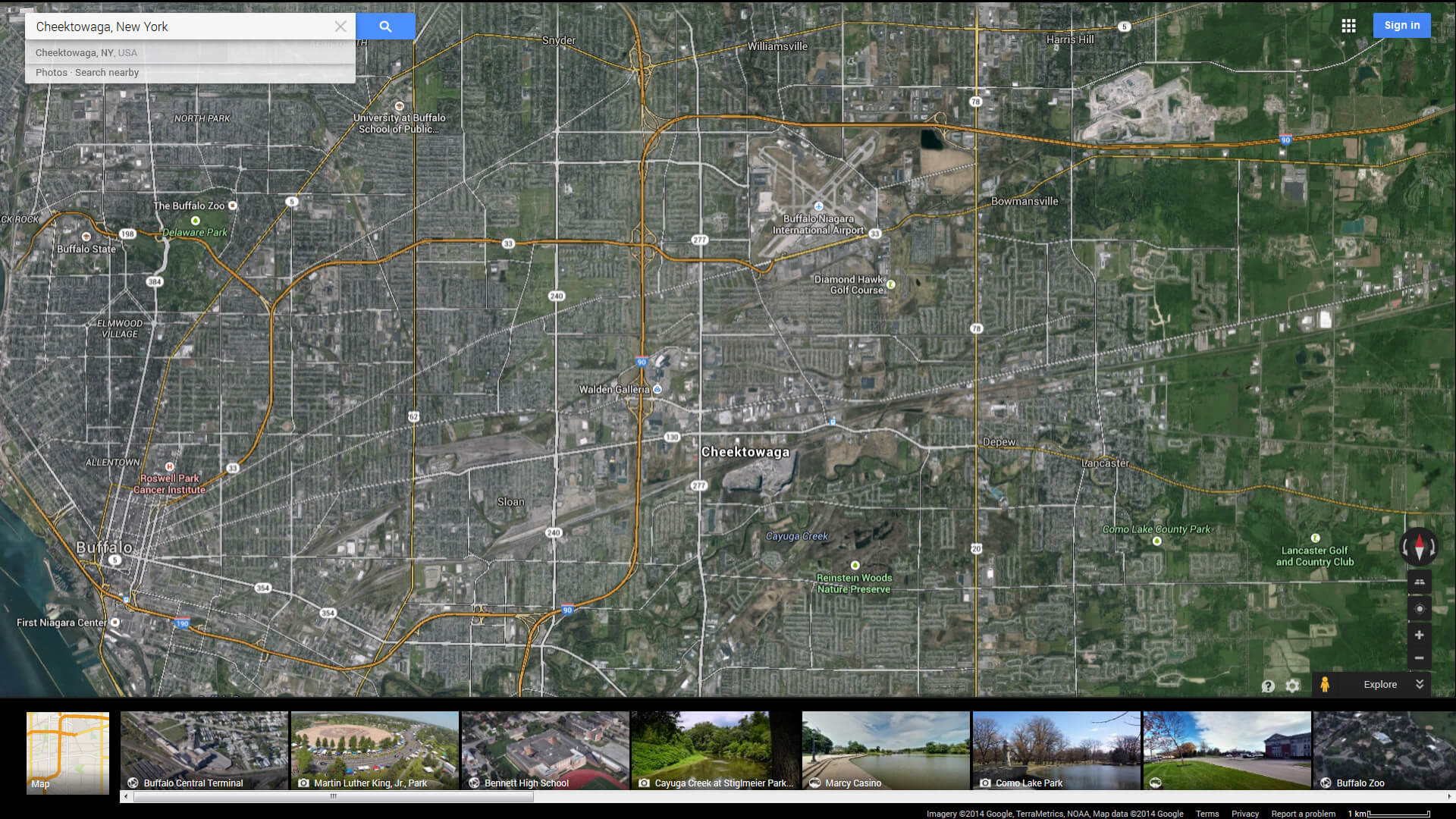Collapse the Explore panel
The image size is (1456, 819).
point(1420,684)
